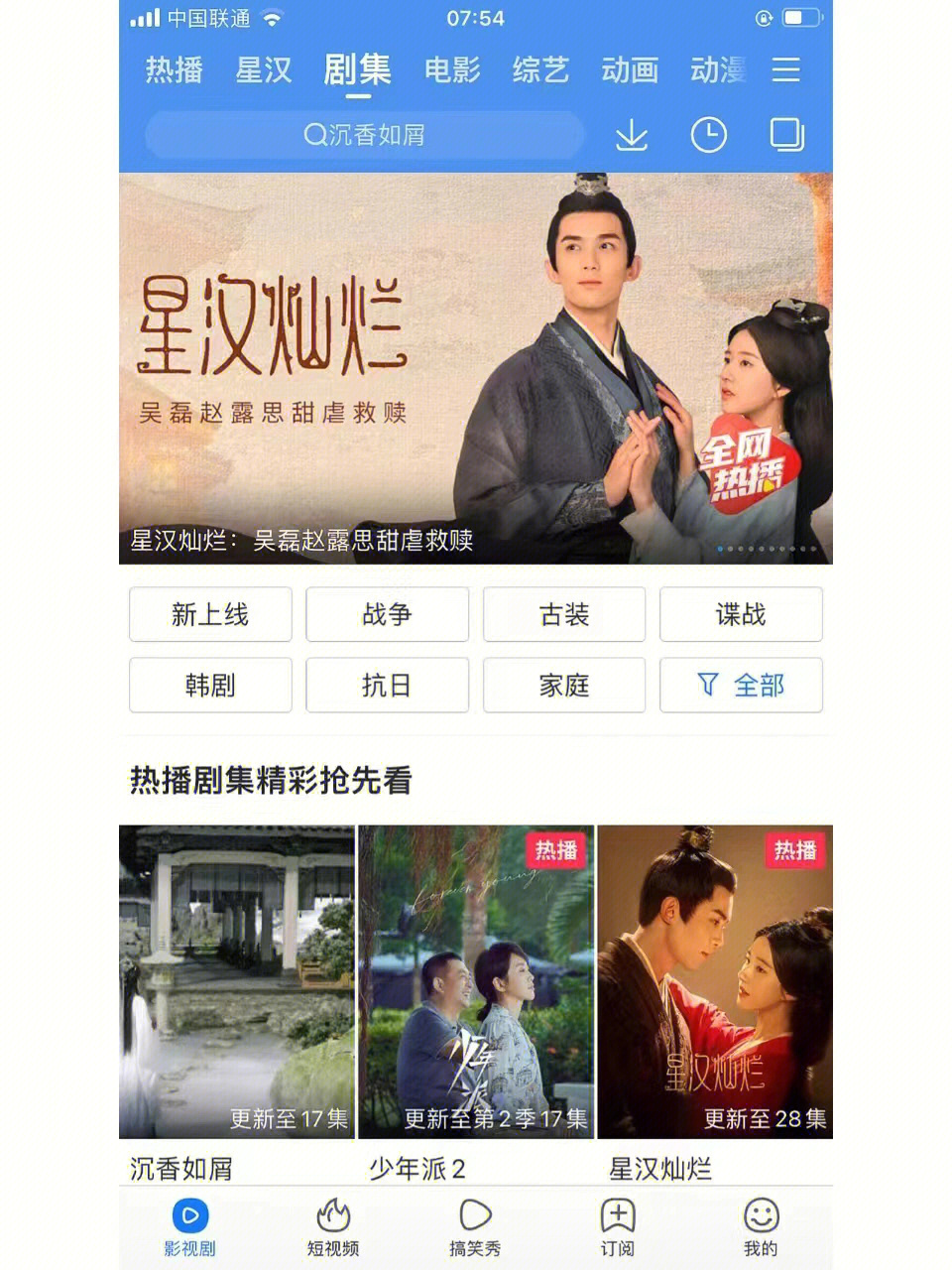Open the search box showing 沉香如屑
This screenshot has width=952, height=1270.
coord(364,135)
